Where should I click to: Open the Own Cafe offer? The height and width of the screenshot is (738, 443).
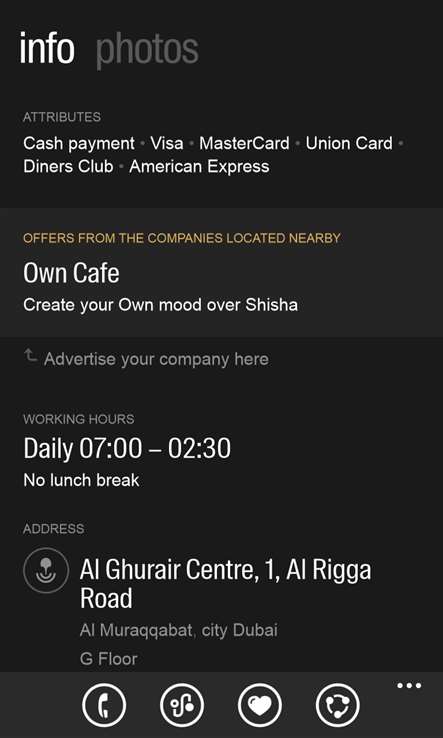(x=221, y=273)
